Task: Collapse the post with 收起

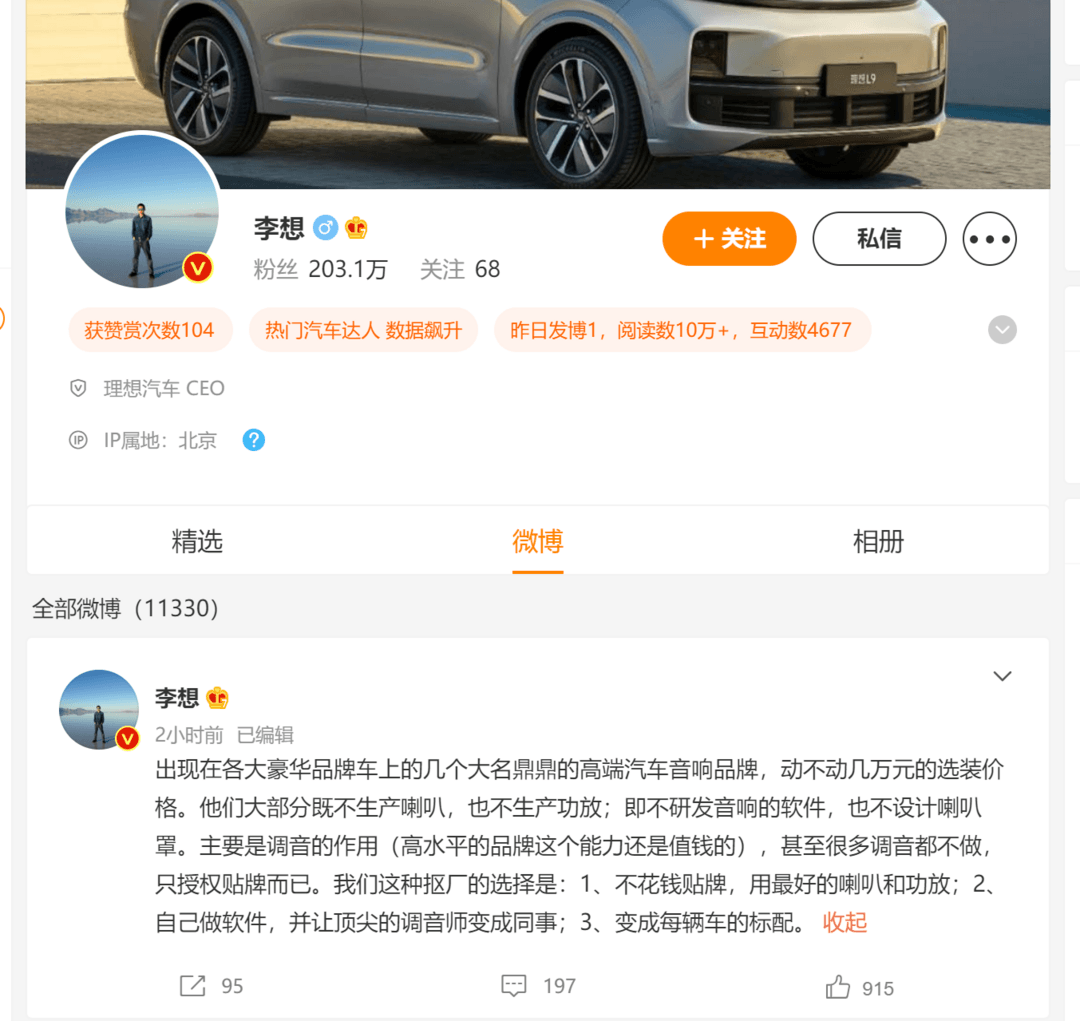Action: 845,922
